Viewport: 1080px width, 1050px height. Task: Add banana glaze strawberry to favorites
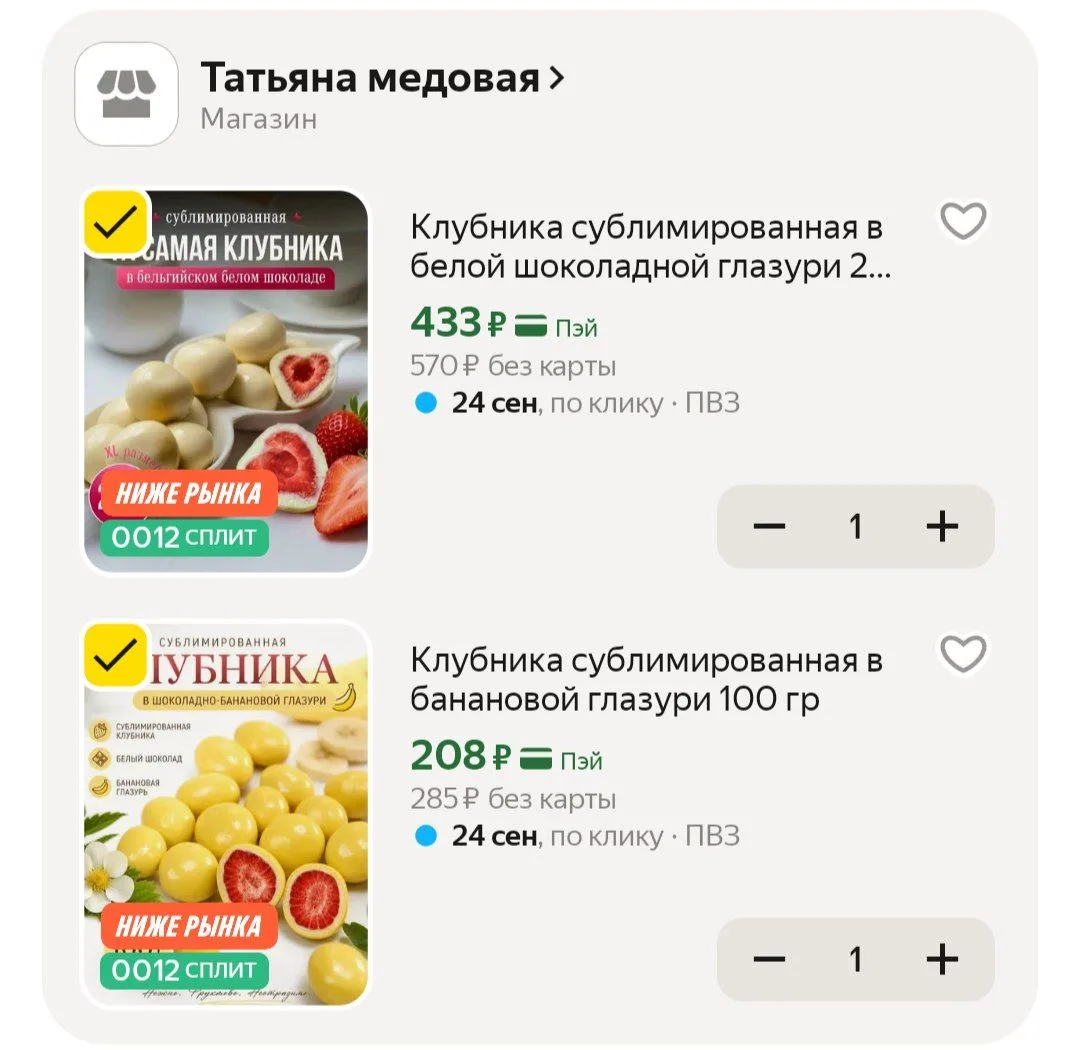click(963, 654)
